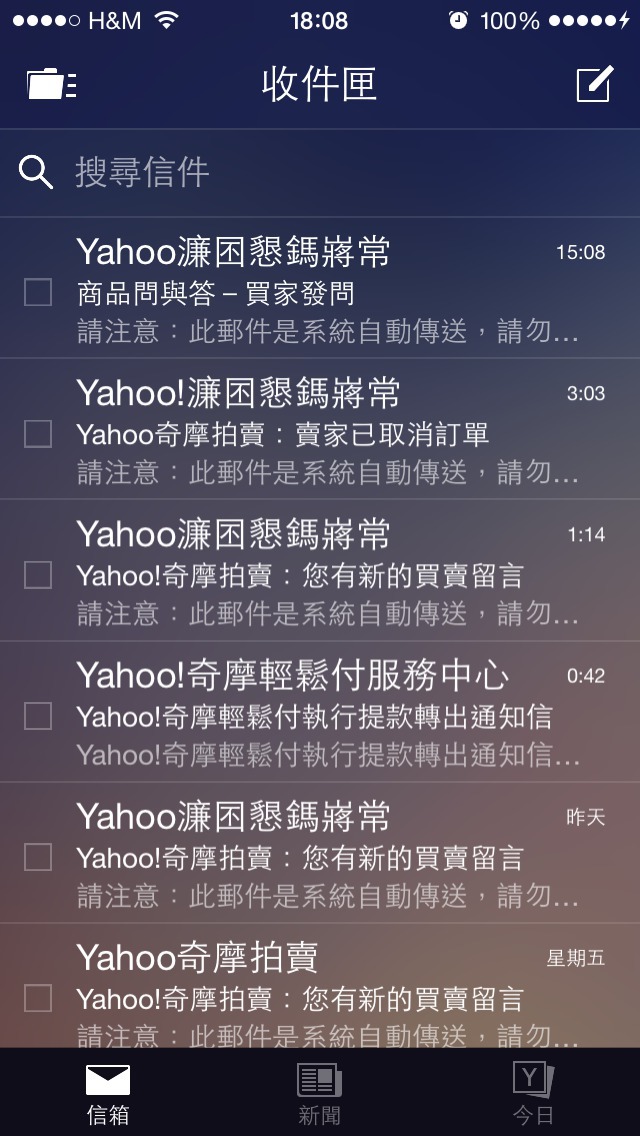Check the box for the 星期五 email
This screenshot has height=1136, width=640.
point(38,998)
